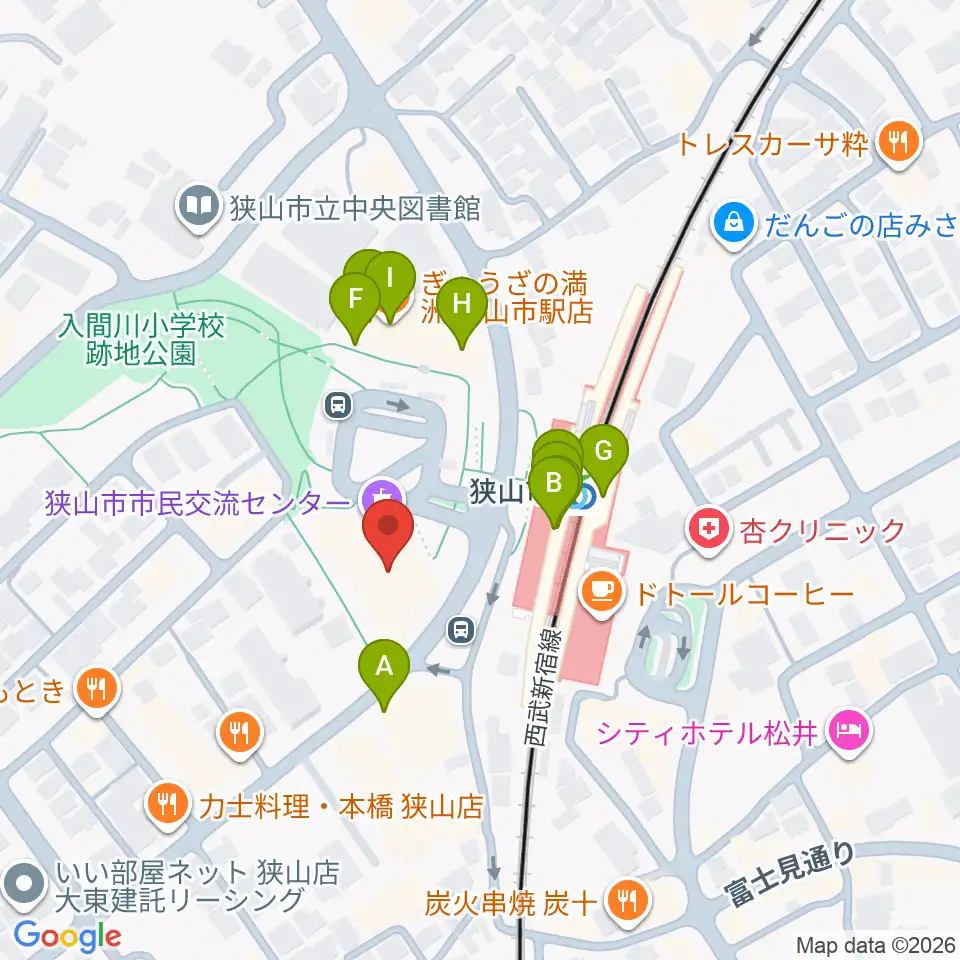The image size is (960, 960).
Task: Open the green marker labeled G
Action: pyautogui.click(x=603, y=456)
